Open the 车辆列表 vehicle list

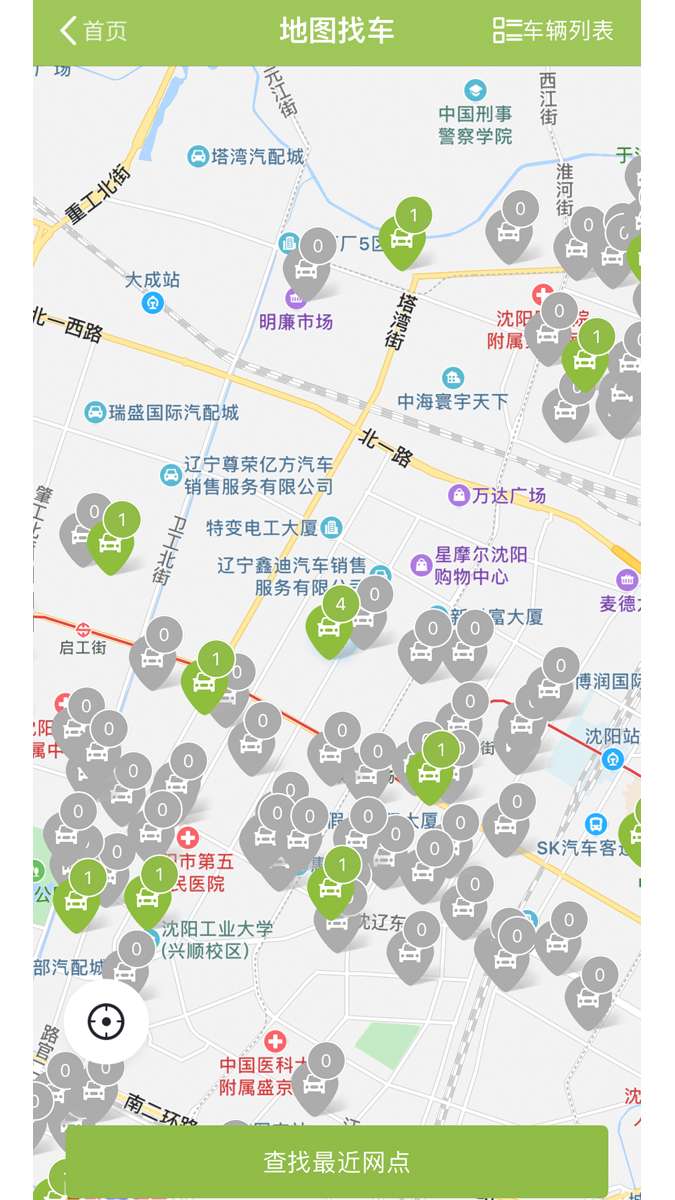553,31
